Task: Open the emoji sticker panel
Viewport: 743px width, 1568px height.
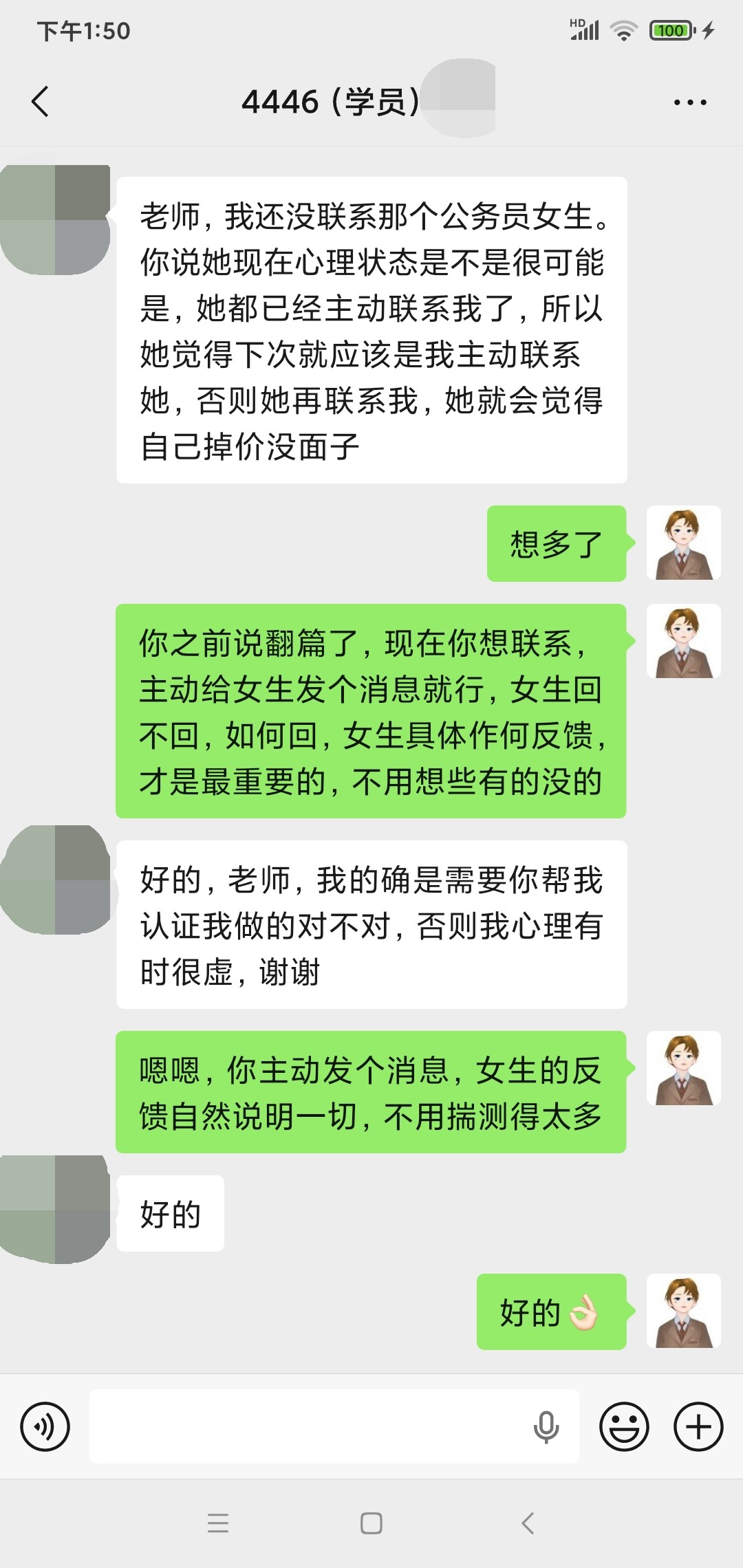Action: 624,1426
